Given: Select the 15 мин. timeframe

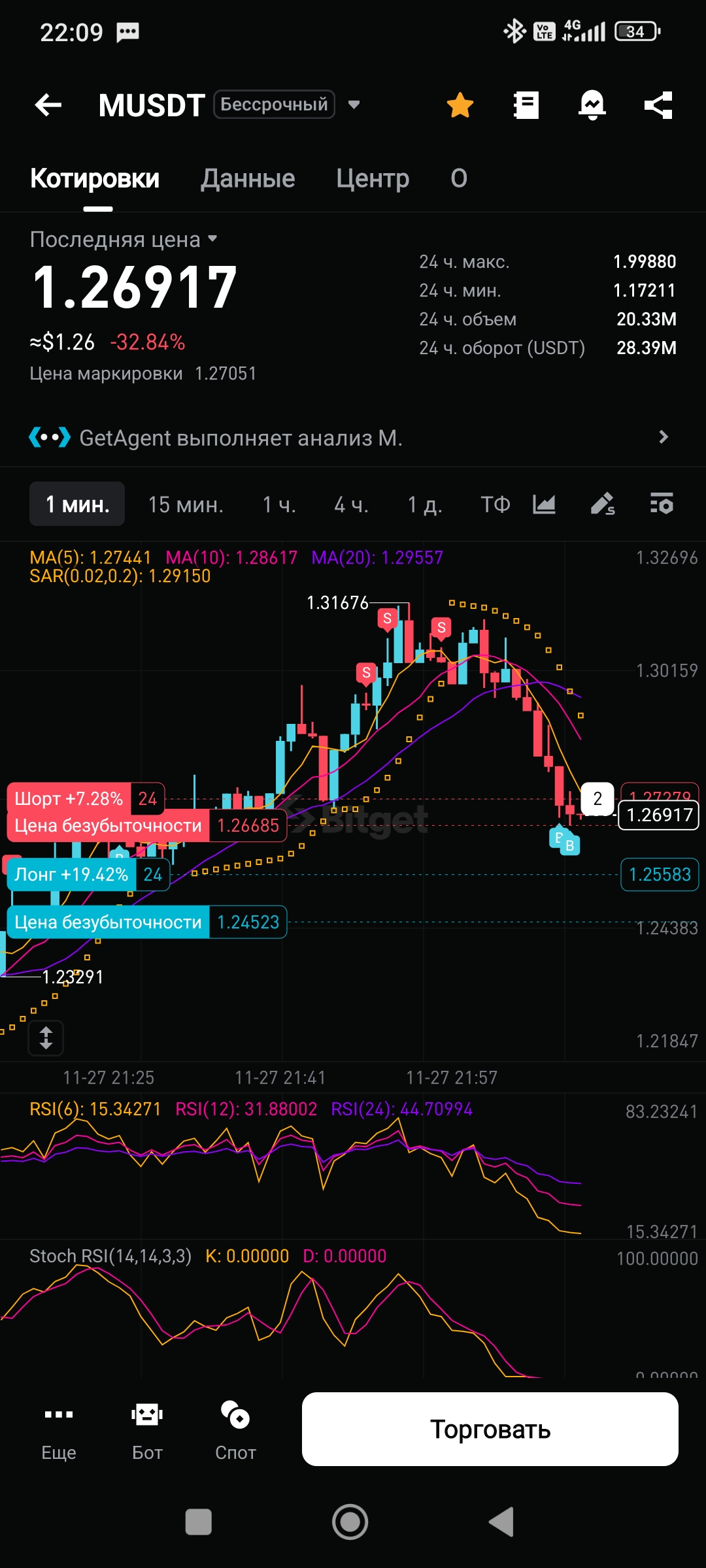Looking at the screenshot, I should click(x=186, y=504).
